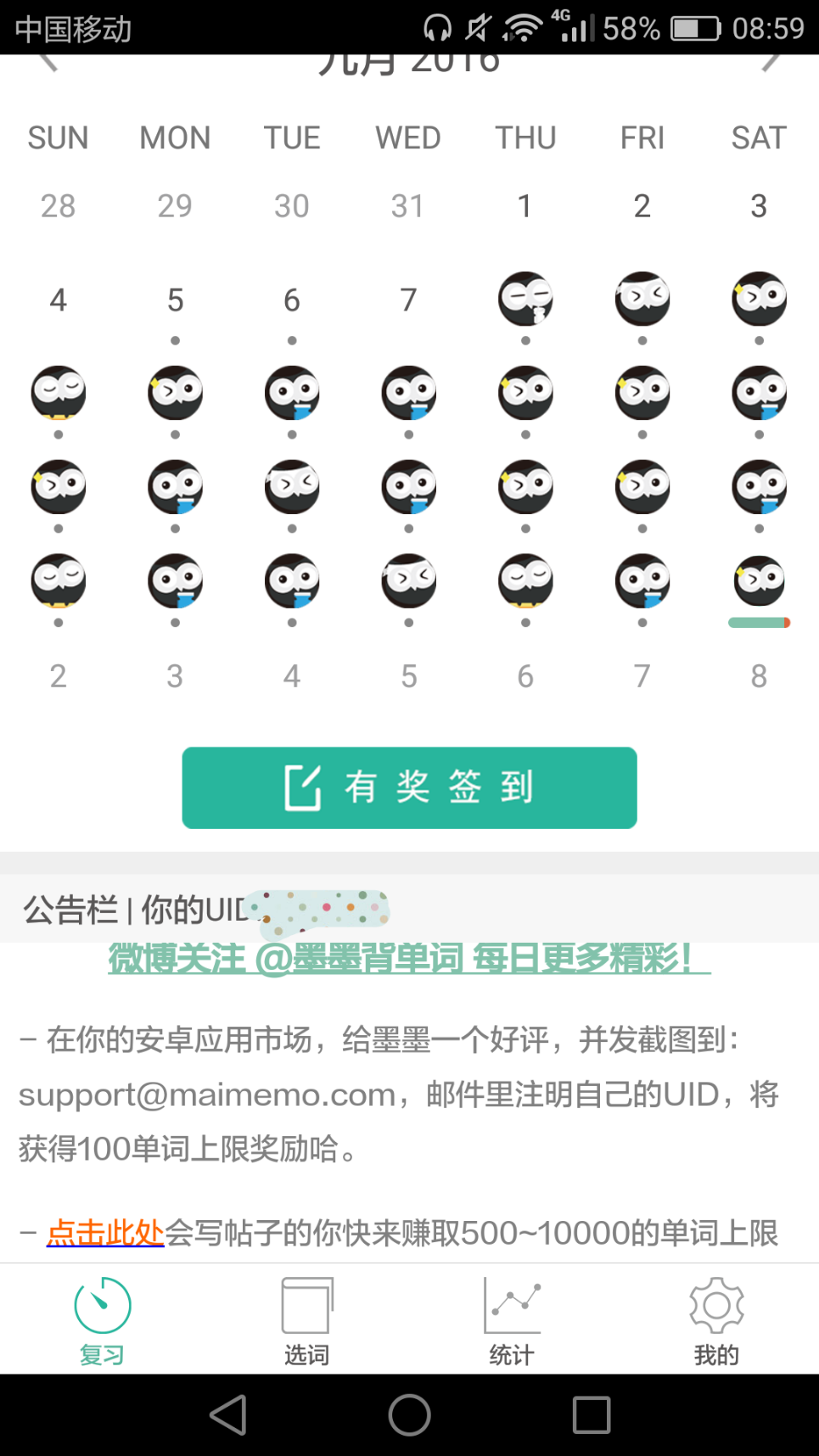Screen dimensions: 819x1456
Task: Tap the sleeping owl below the number 4
Action: tap(58, 392)
